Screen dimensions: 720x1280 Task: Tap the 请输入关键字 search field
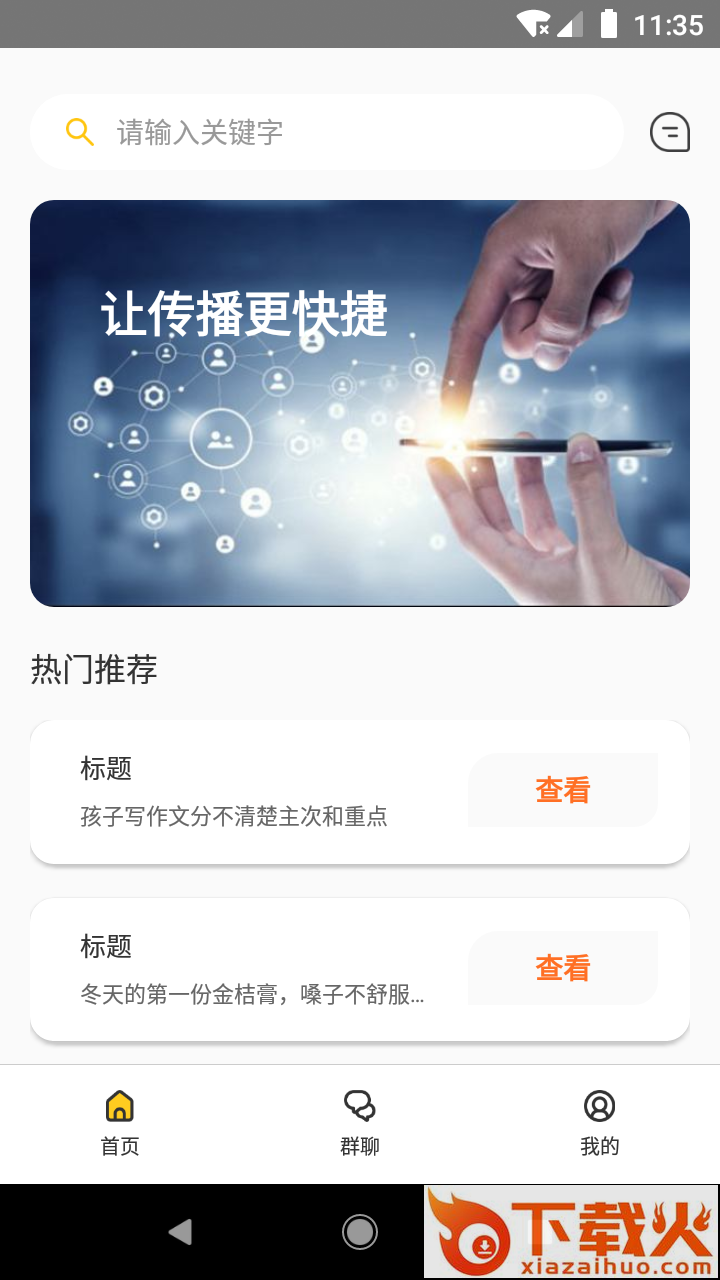(327, 132)
